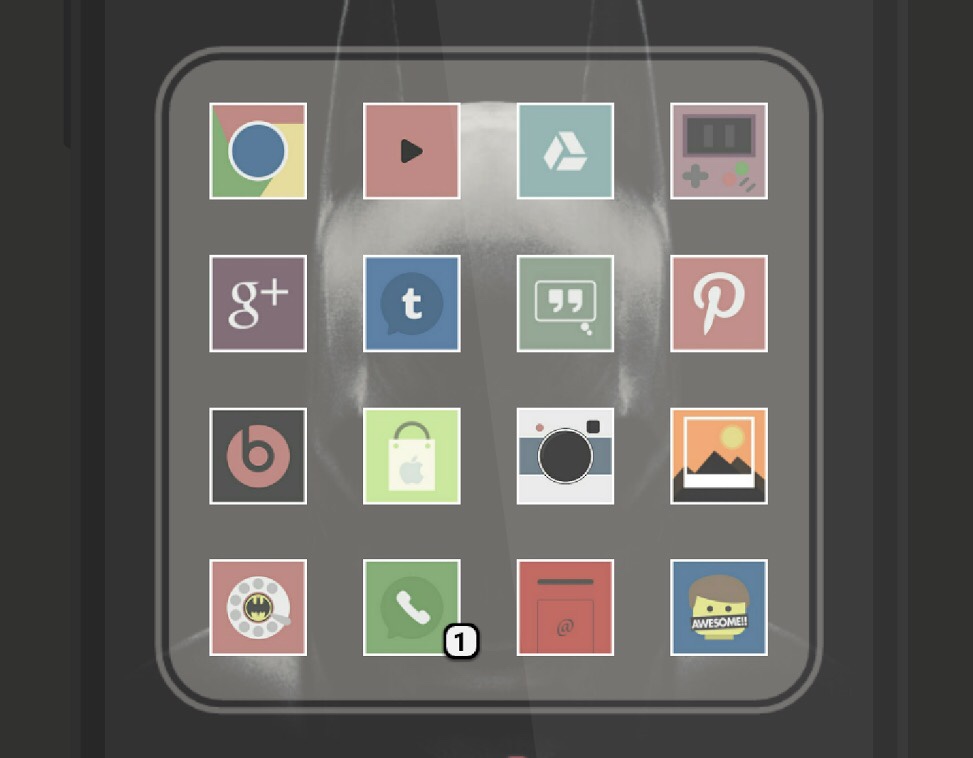Launch the Lego 'Awesome!!' app
This screenshot has width=973, height=758.
pyautogui.click(x=718, y=607)
